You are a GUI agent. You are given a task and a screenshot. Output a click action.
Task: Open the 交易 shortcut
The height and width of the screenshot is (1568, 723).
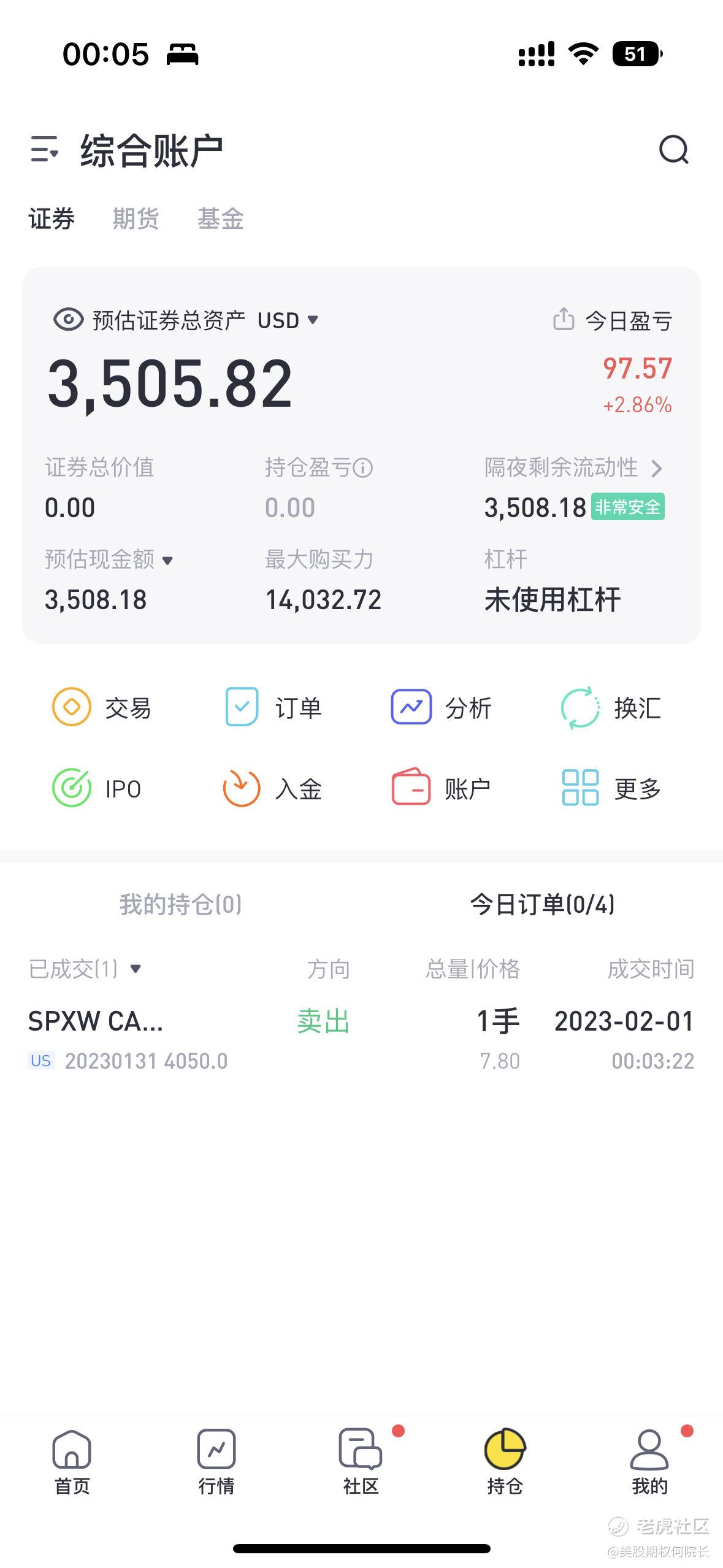[x=102, y=707]
